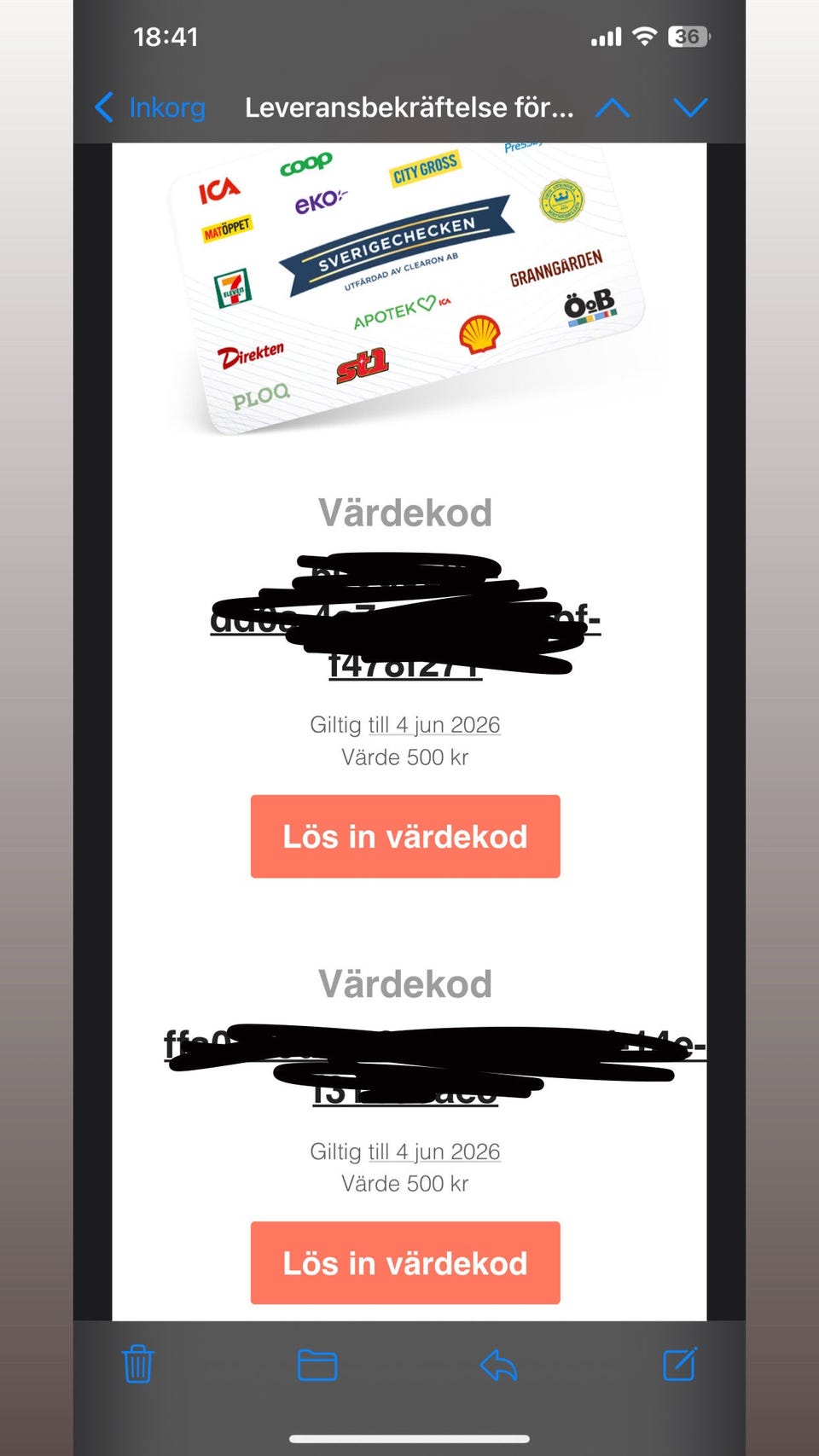The height and width of the screenshot is (1456, 819).
Task: Jump to the previous email with up arrow
Action: 613,107
